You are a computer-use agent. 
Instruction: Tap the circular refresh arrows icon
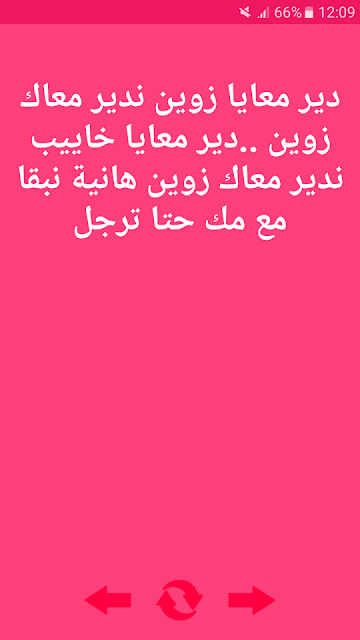(180, 600)
